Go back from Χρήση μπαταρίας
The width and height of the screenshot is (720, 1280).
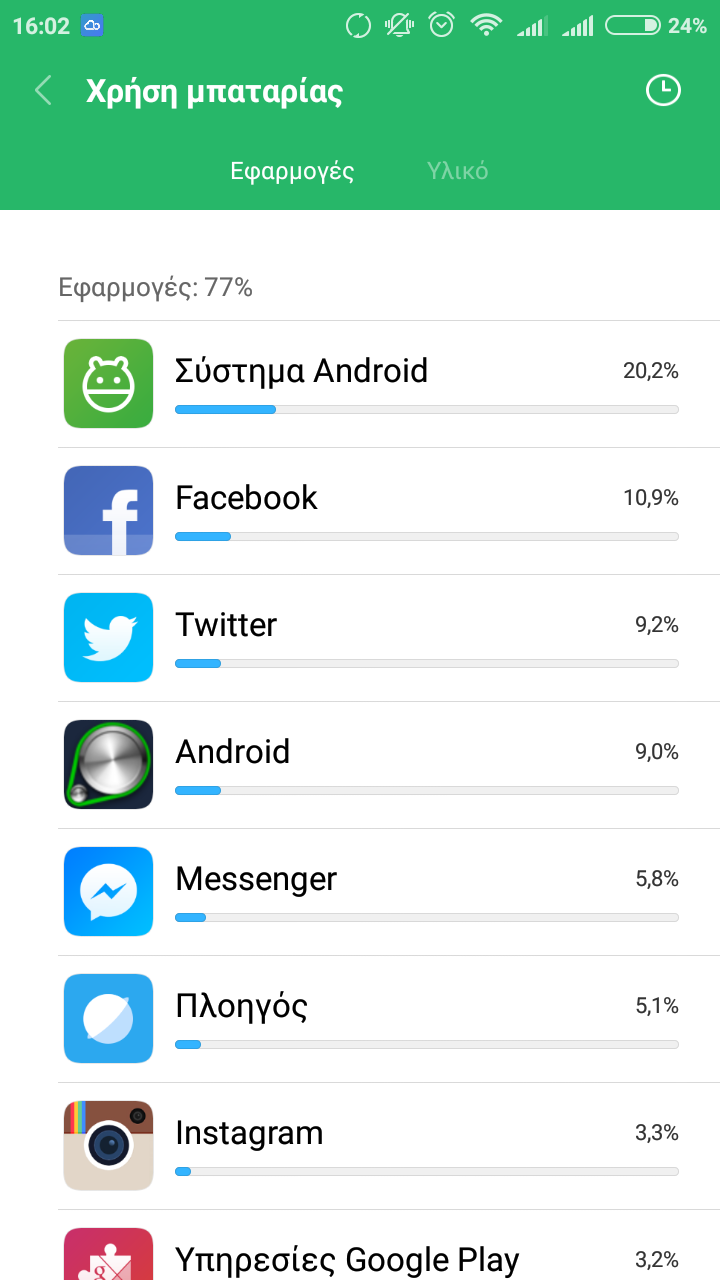[43, 91]
